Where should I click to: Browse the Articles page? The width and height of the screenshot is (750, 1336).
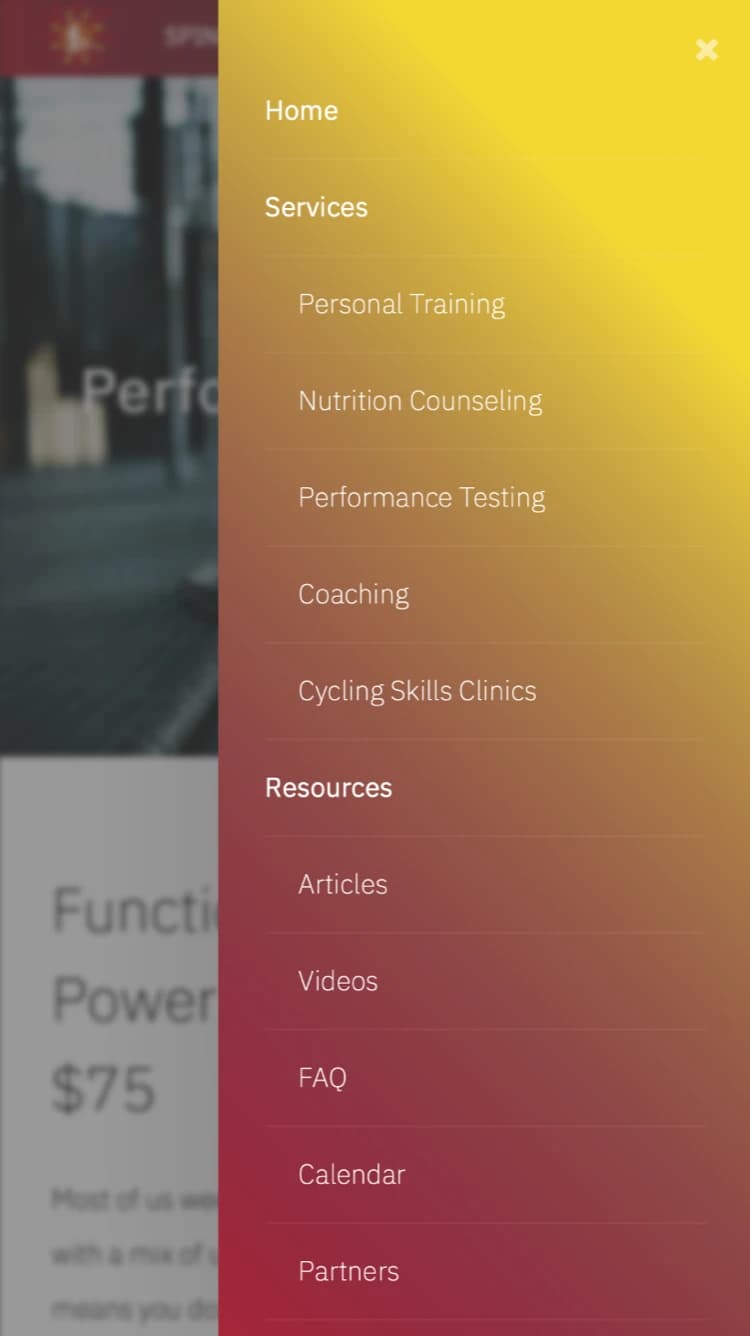[342, 884]
